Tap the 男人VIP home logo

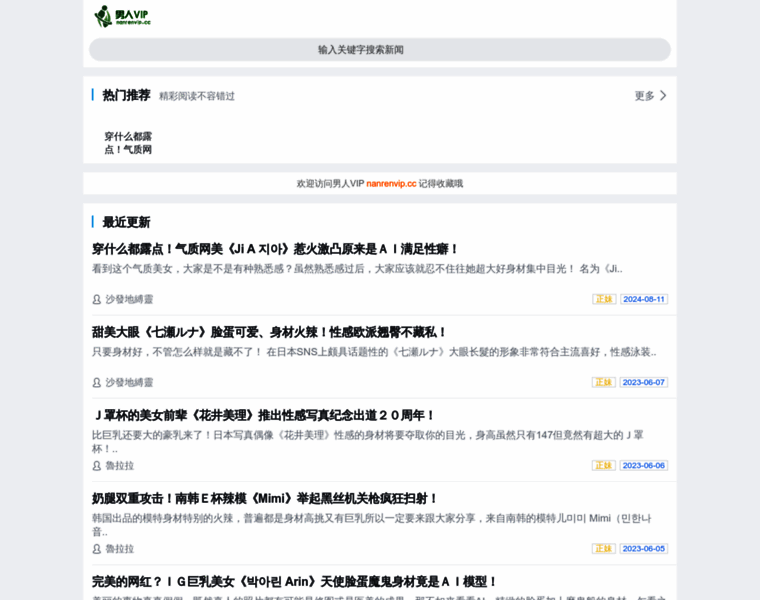122,16
